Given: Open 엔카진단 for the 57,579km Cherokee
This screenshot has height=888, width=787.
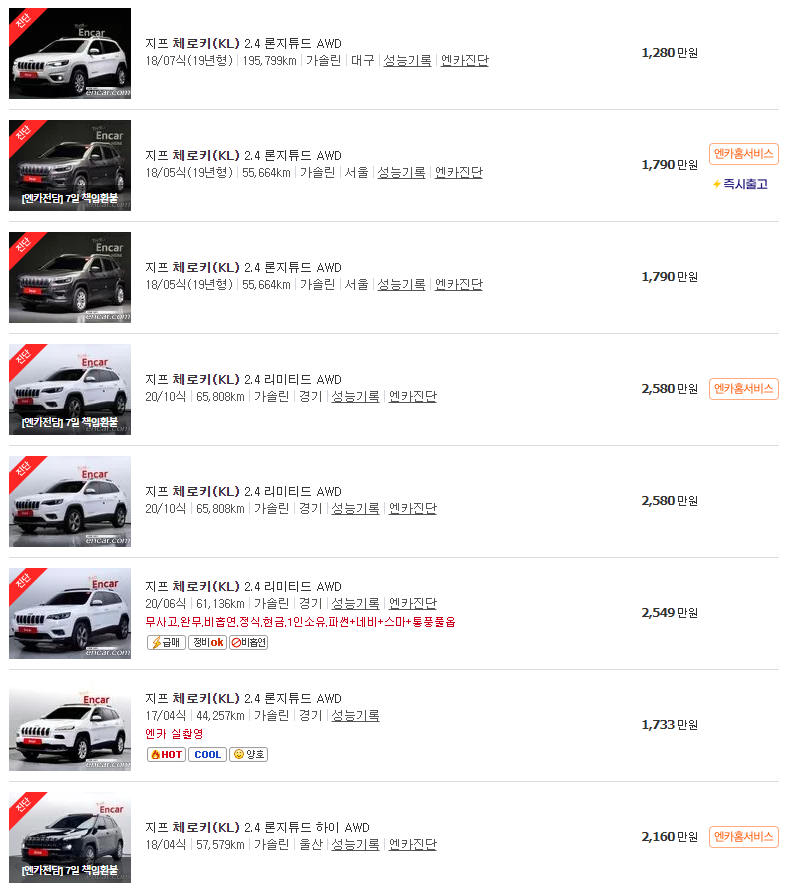Looking at the screenshot, I should coord(413,845).
